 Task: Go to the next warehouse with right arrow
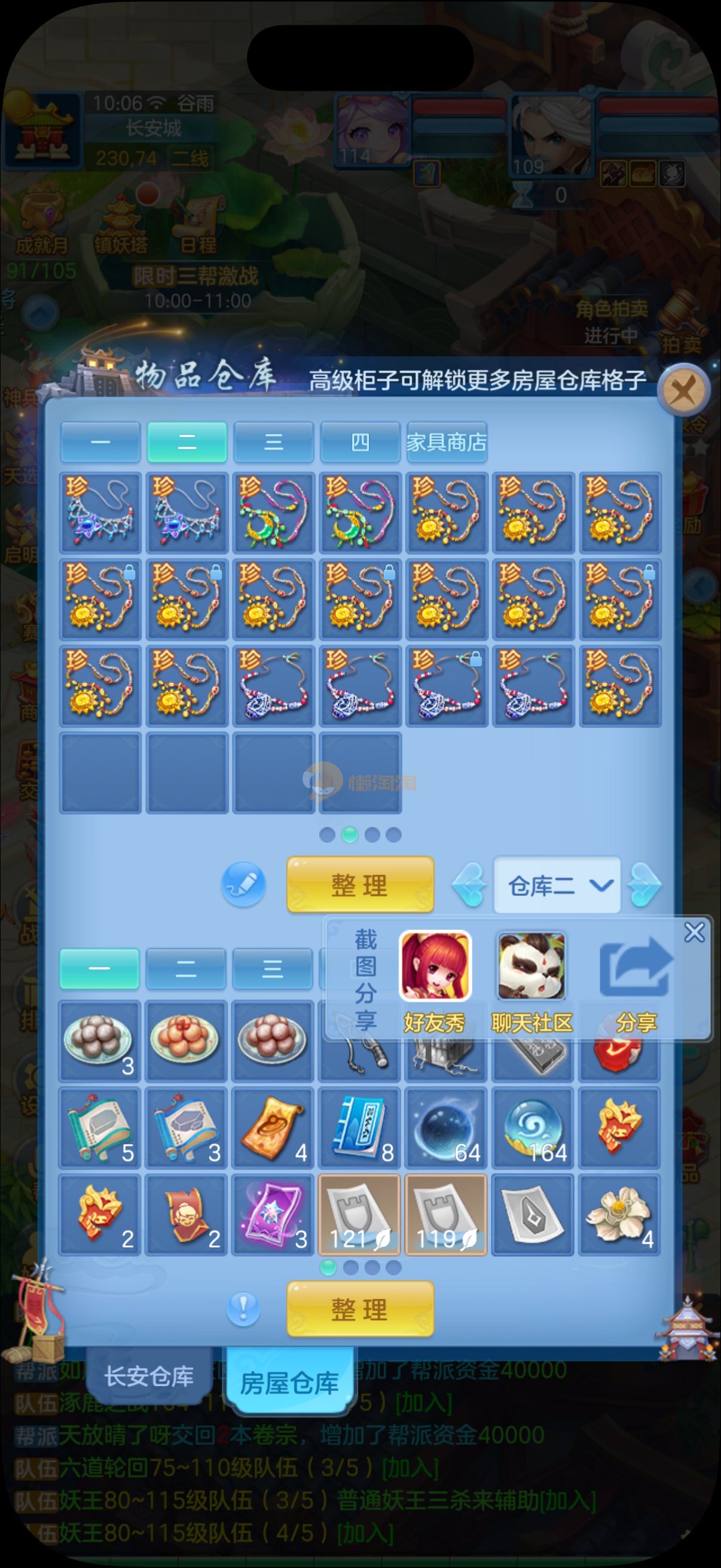644,885
